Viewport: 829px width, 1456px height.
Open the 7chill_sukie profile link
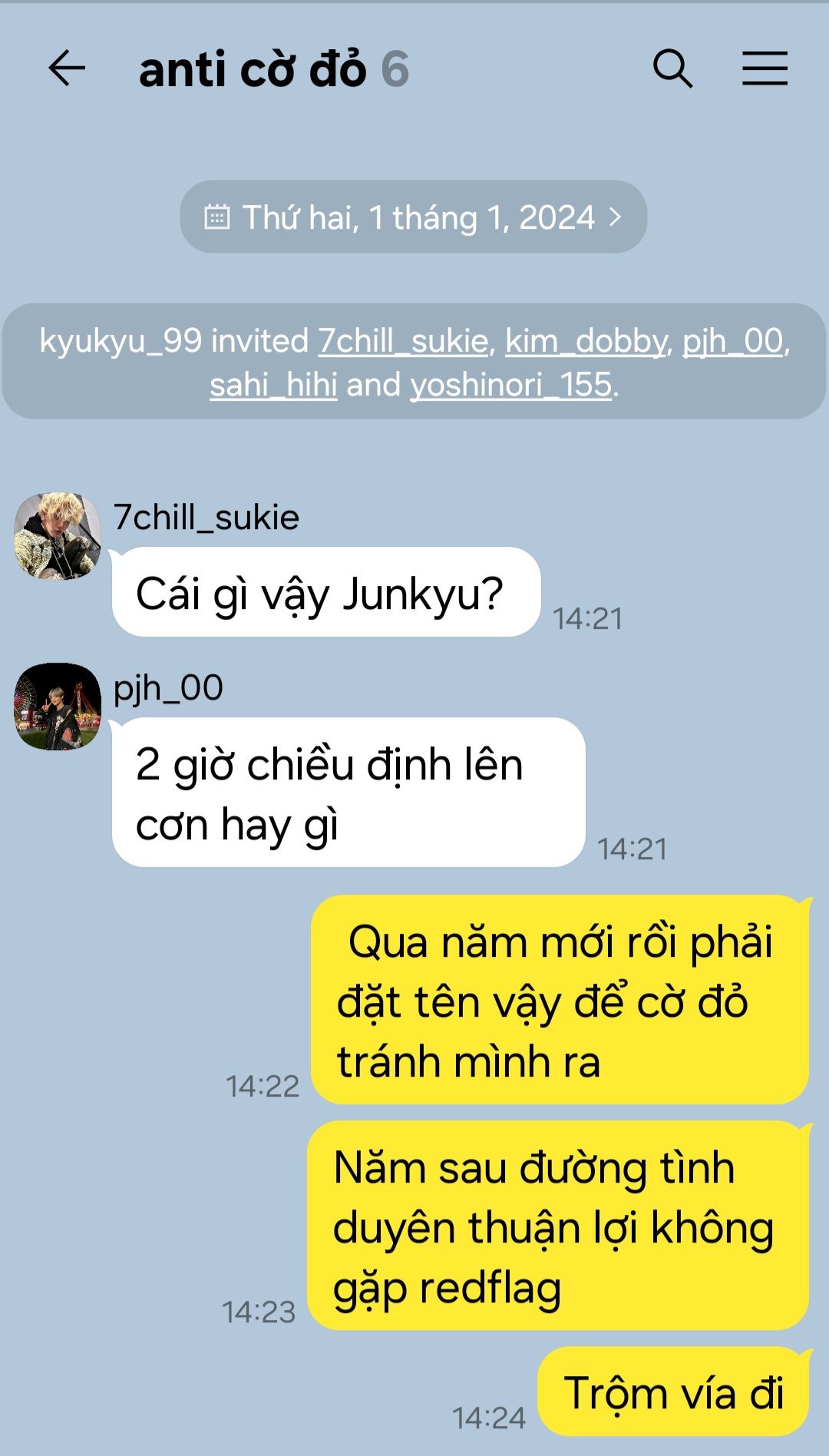pyautogui.click(x=404, y=341)
